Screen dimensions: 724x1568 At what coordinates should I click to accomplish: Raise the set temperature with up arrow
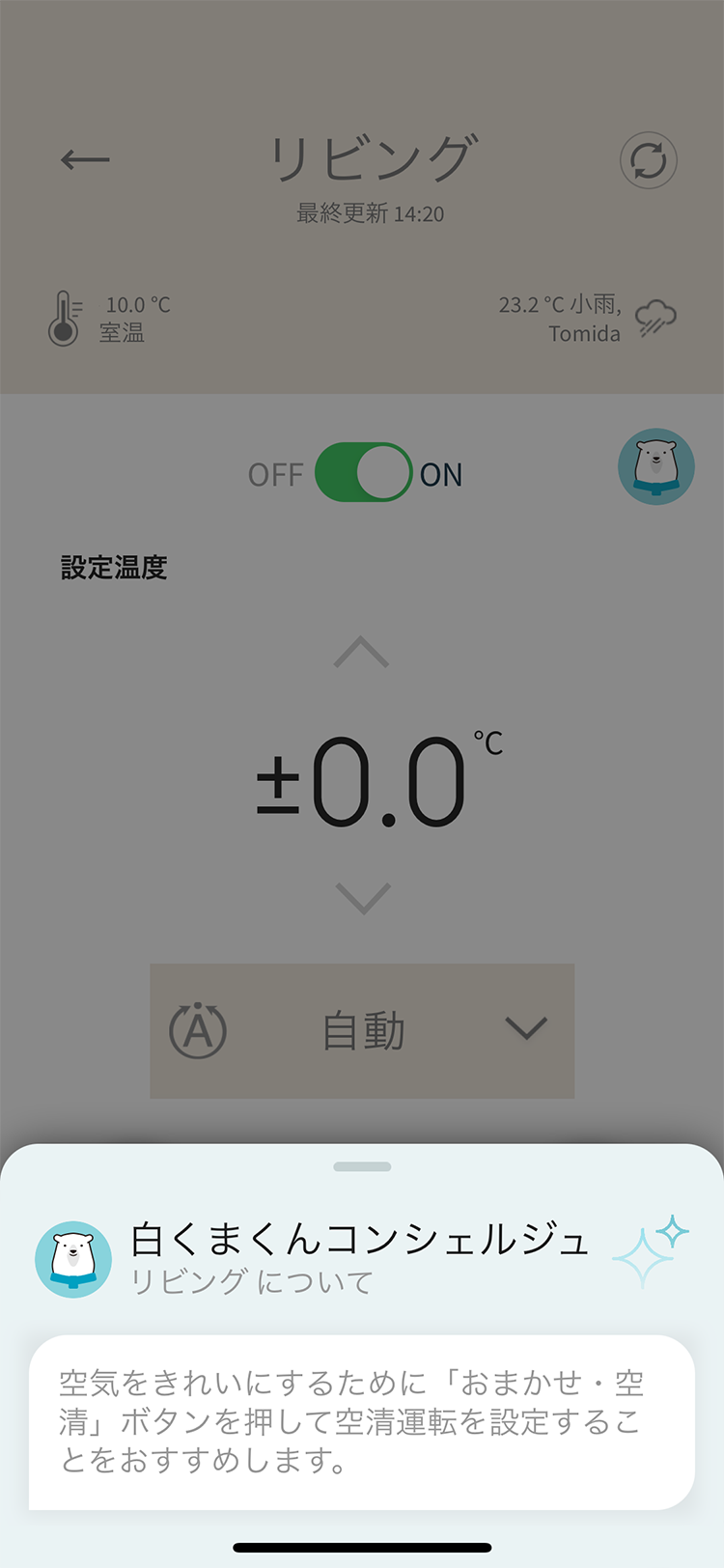coord(361,653)
